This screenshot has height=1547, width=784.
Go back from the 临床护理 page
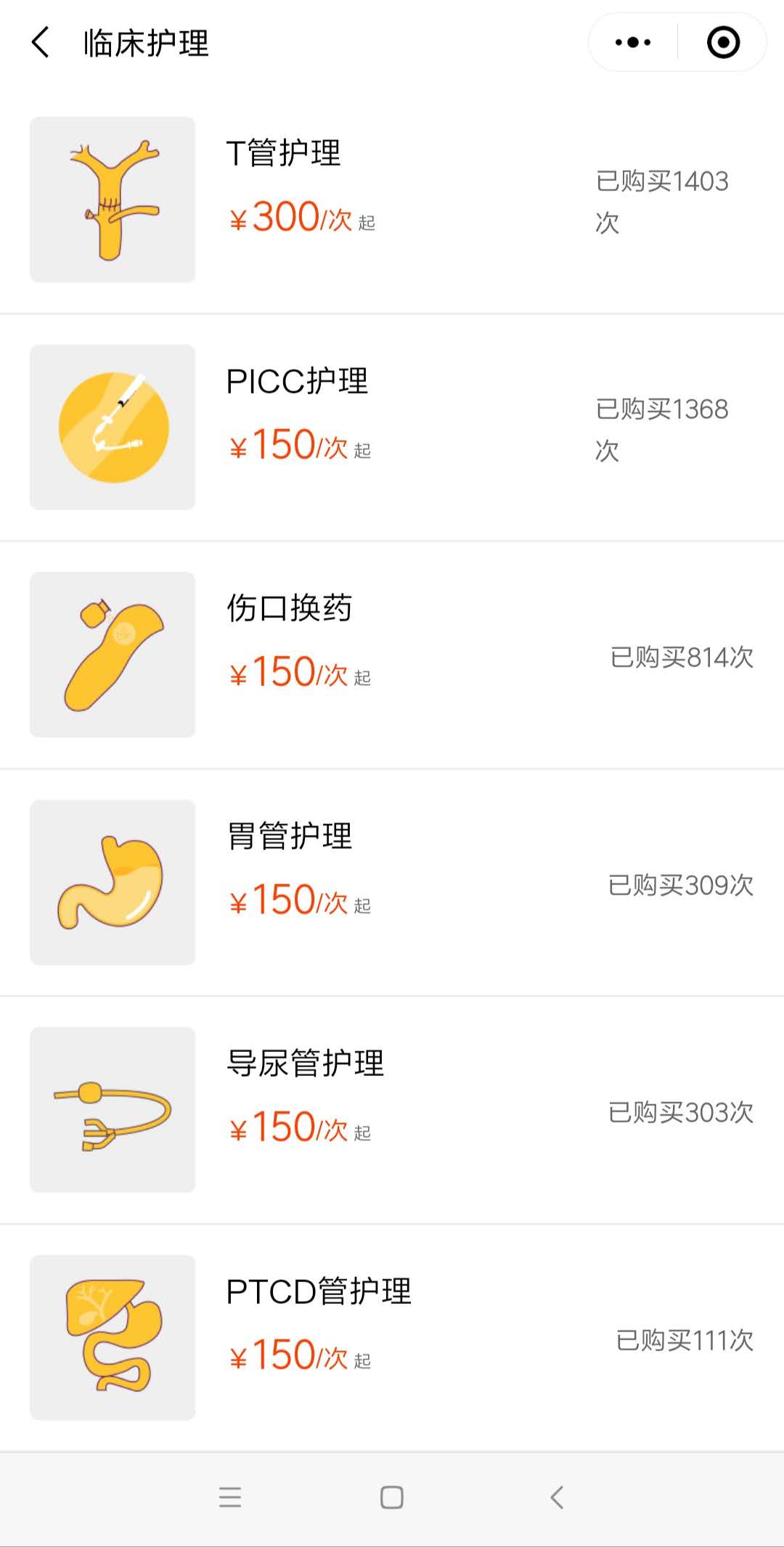click(41, 42)
